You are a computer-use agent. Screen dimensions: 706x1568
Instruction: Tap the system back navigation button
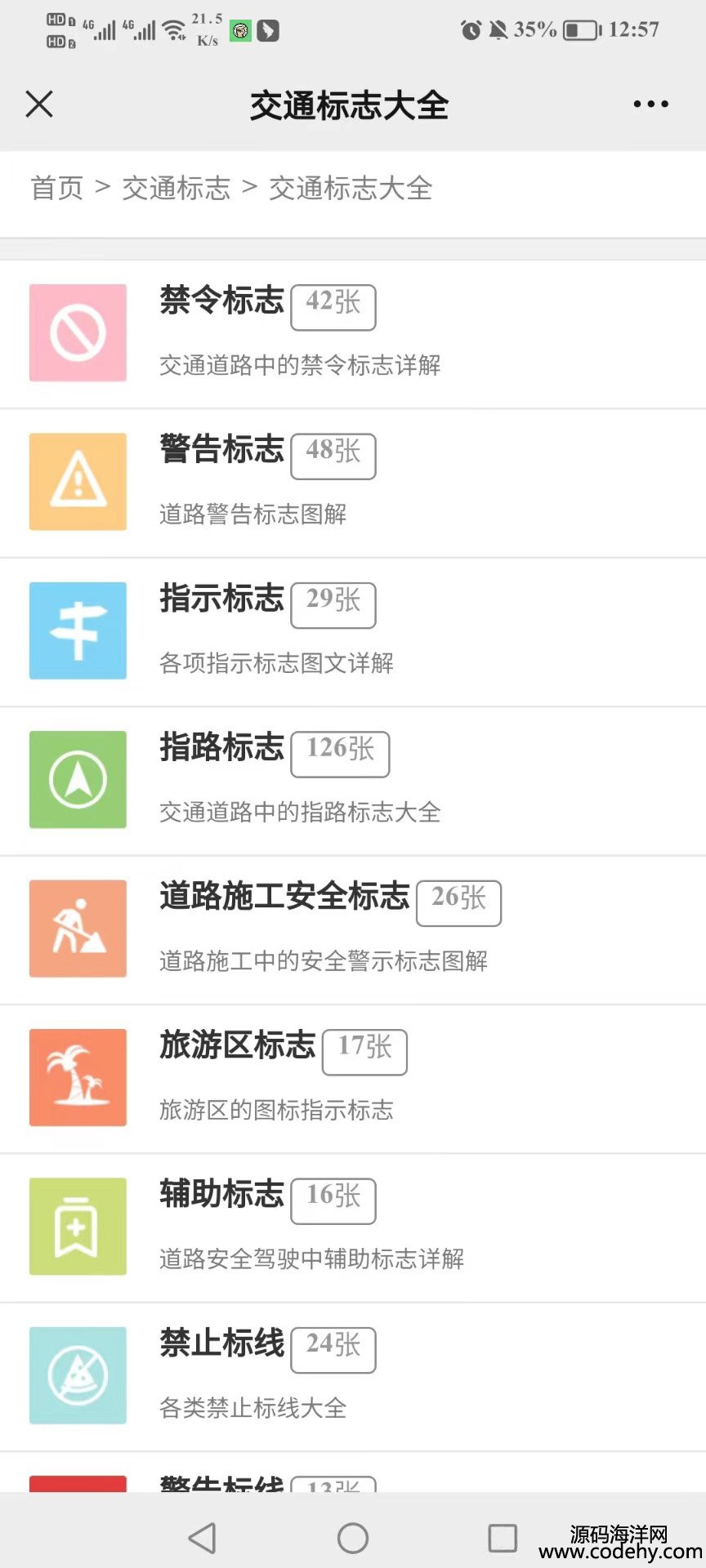point(202,1538)
